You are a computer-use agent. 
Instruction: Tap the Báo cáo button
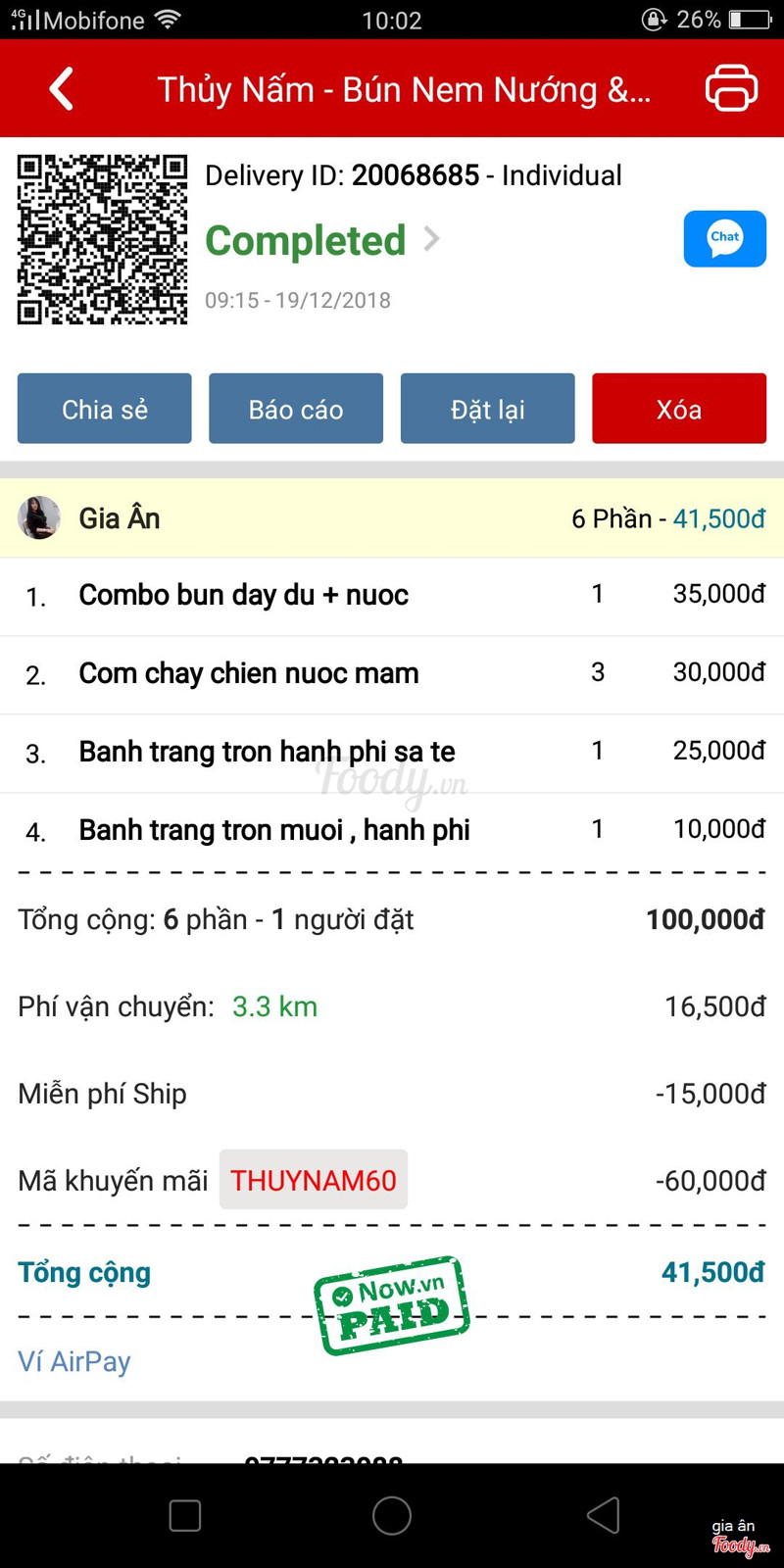click(x=296, y=409)
